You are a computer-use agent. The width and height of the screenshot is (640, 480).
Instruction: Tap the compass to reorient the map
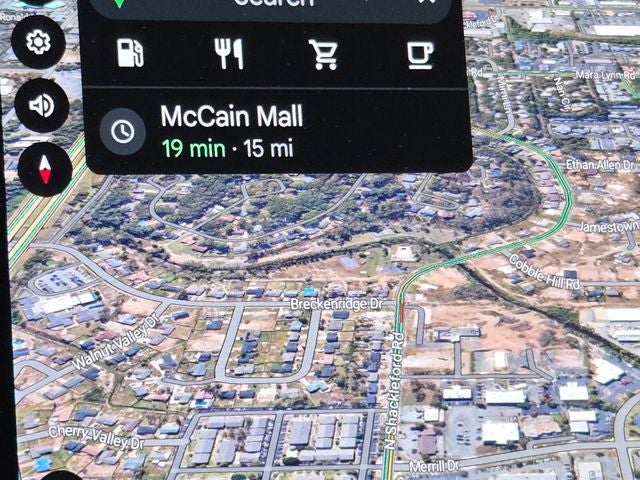coord(44,167)
